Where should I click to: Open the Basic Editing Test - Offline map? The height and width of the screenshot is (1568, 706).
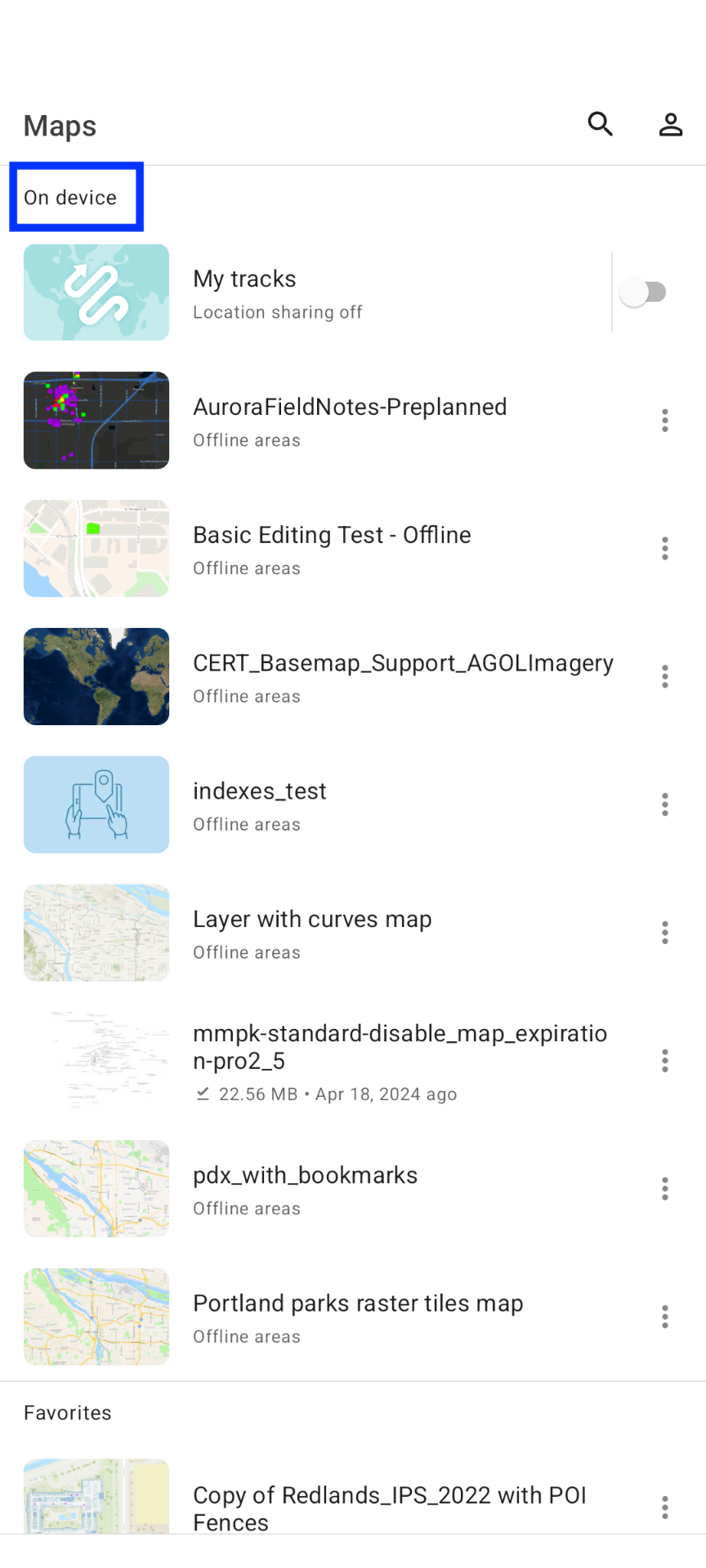(332, 534)
